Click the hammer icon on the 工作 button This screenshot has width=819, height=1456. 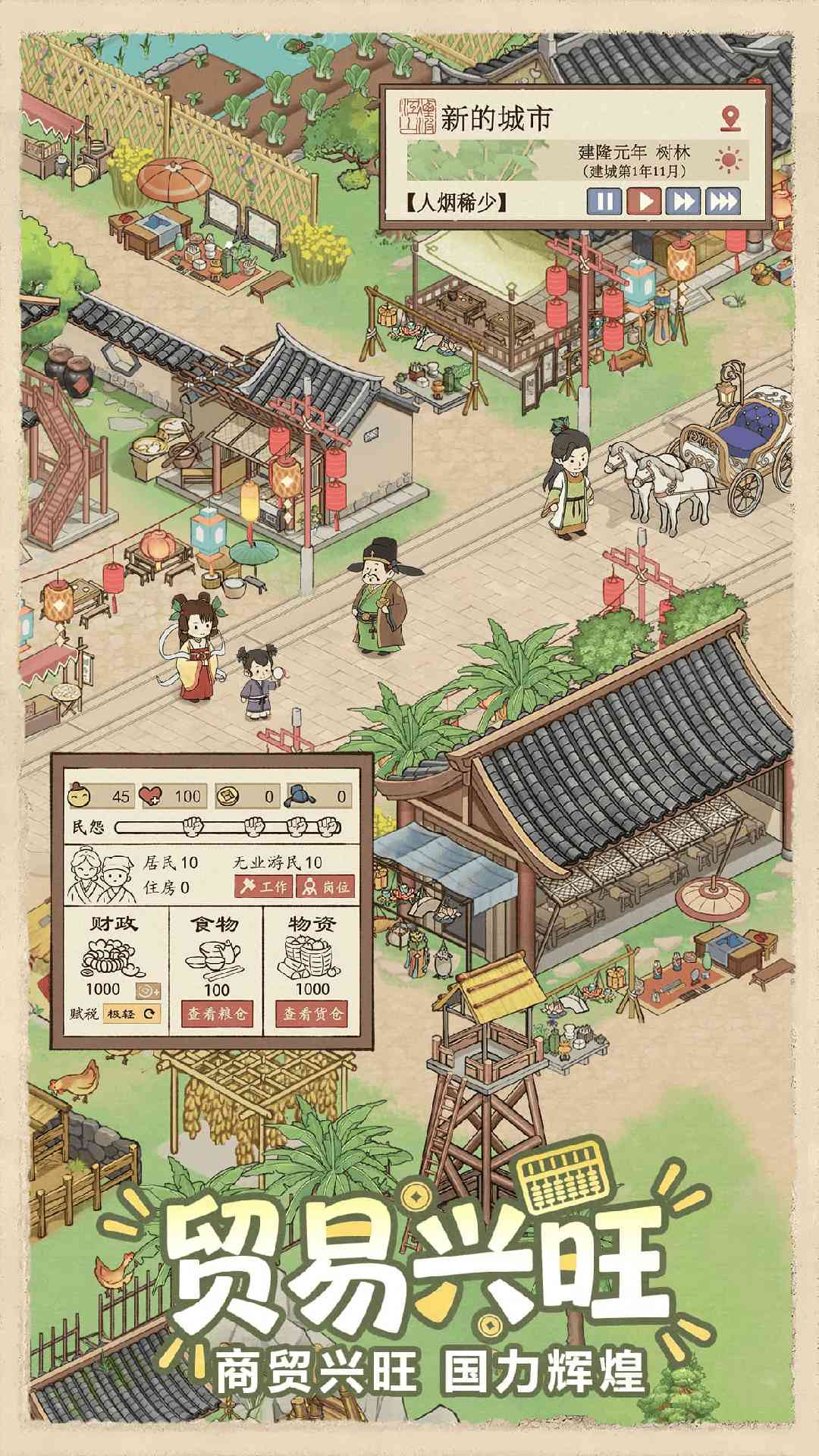(x=248, y=886)
